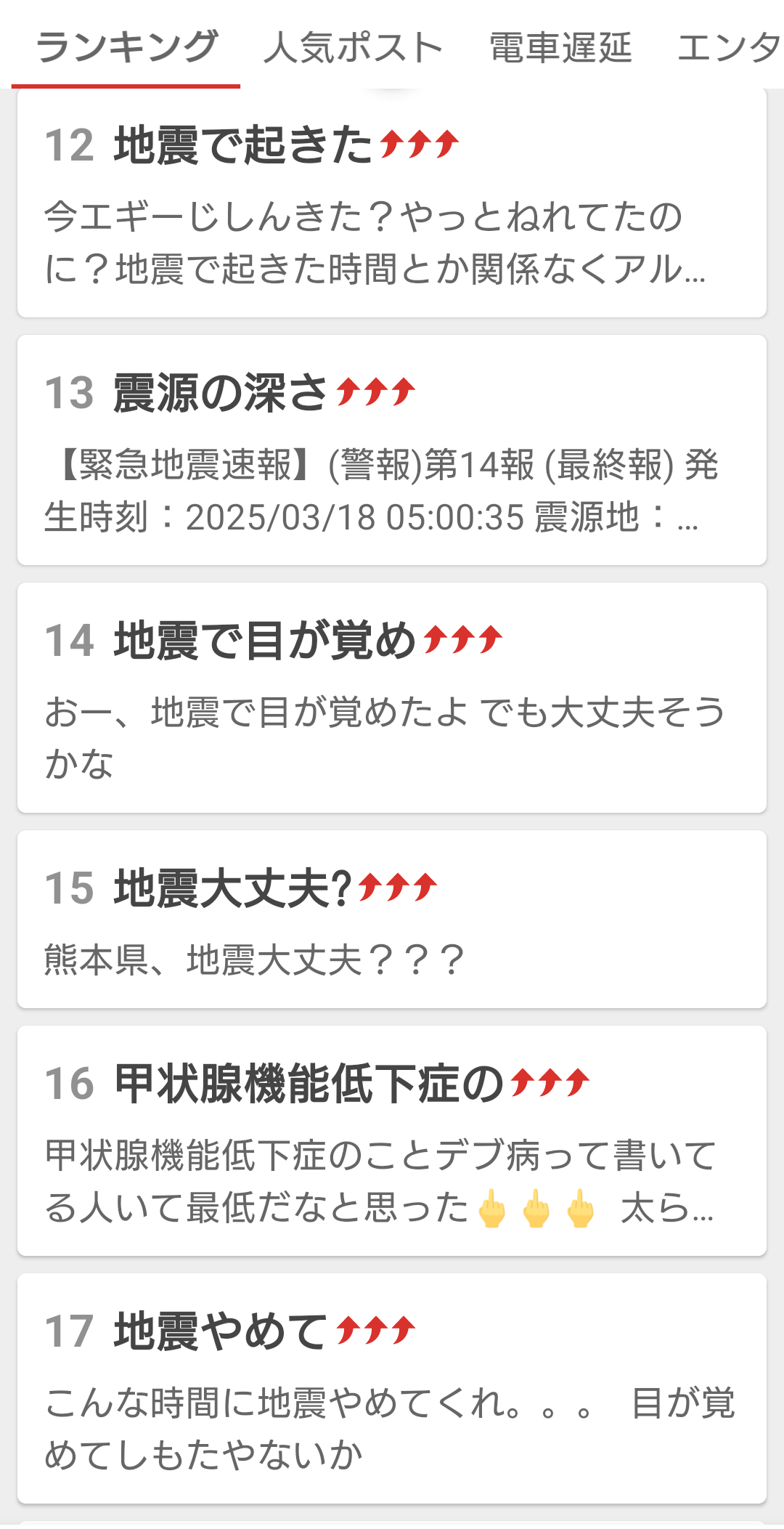Image resolution: width=784 pixels, height=1529 pixels.
Task: Switch to the 人気ポスト tab
Action: pos(353,48)
